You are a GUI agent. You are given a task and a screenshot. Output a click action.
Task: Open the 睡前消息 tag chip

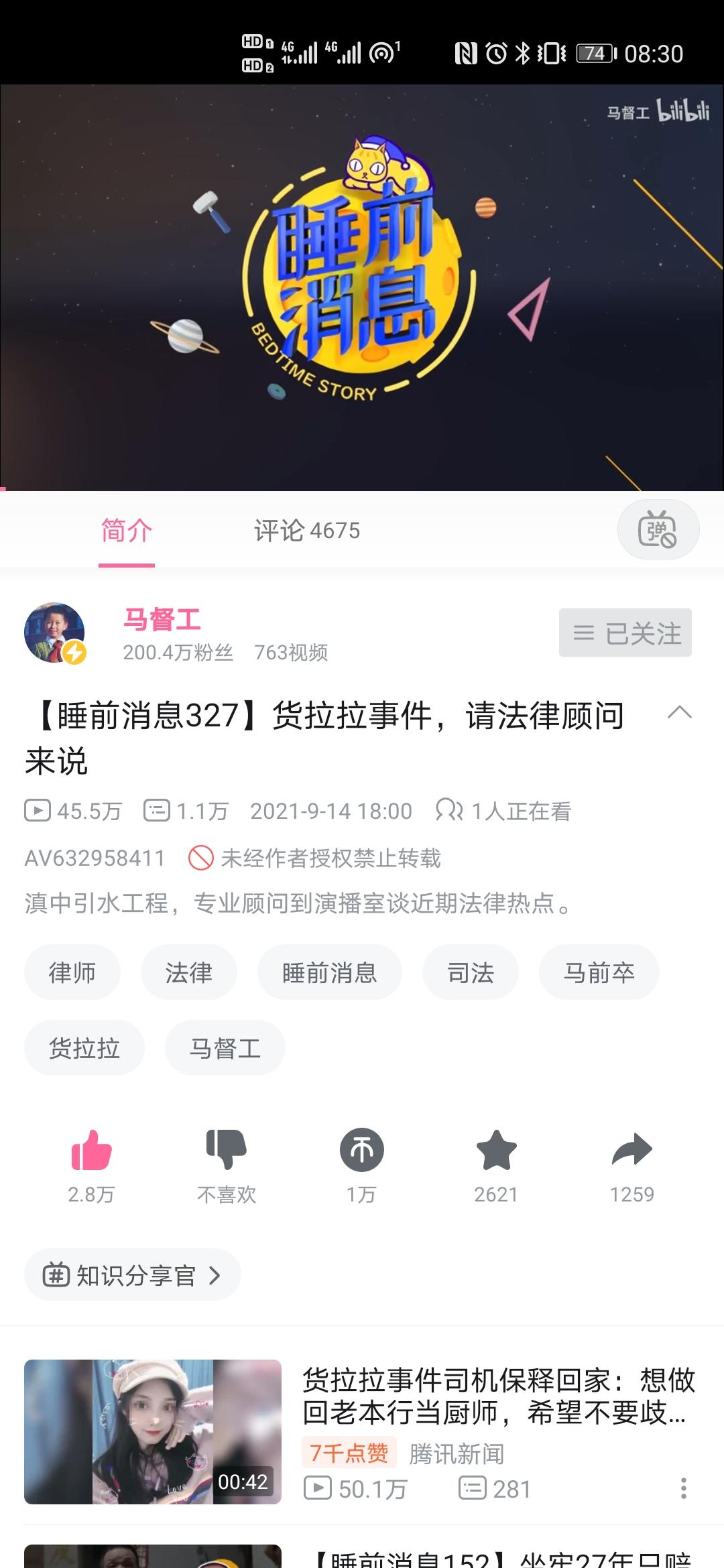tap(329, 972)
